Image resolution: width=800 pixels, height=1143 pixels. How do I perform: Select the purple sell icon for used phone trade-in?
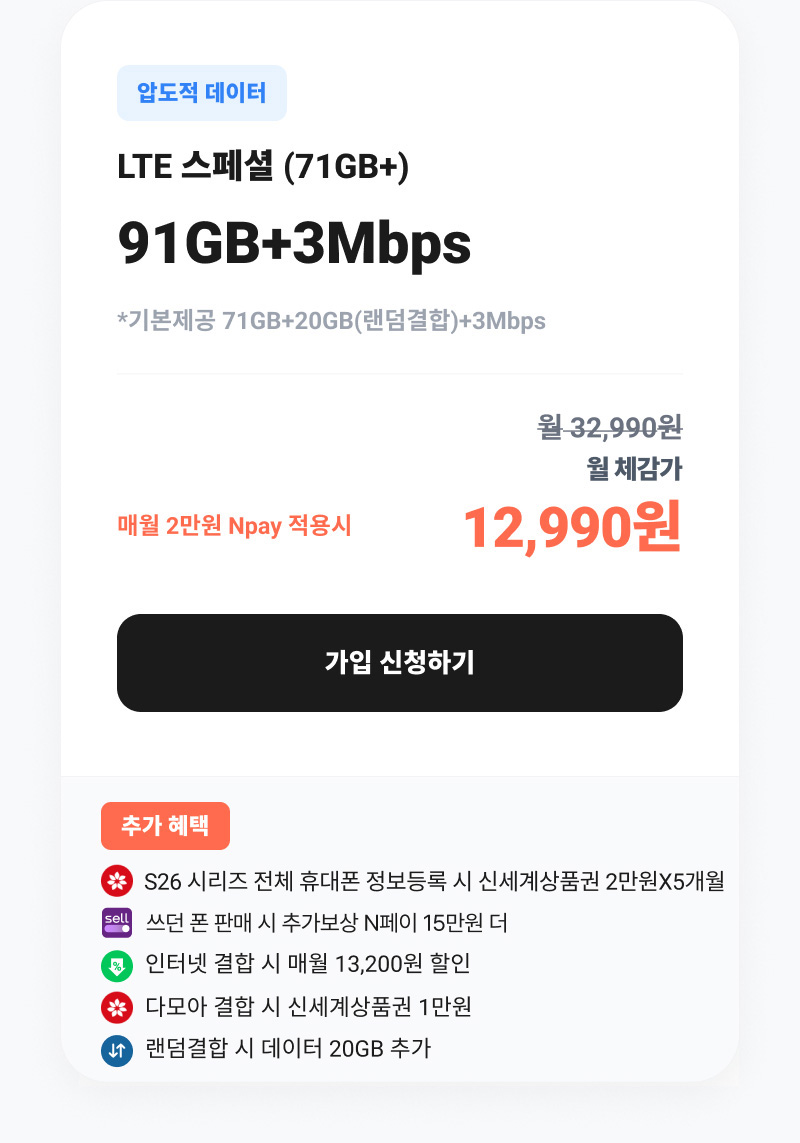(117, 922)
